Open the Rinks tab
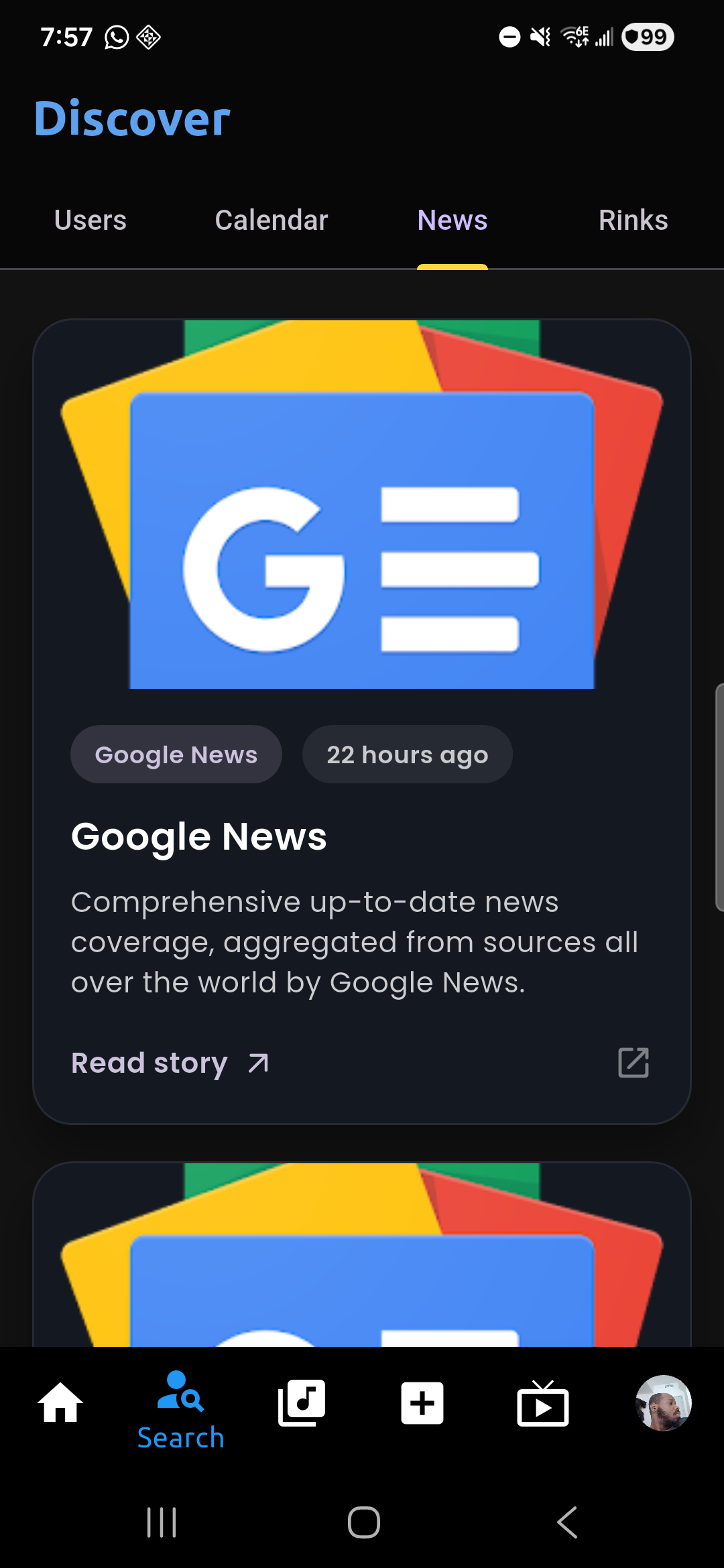This screenshot has height=1568, width=724. (633, 220)
